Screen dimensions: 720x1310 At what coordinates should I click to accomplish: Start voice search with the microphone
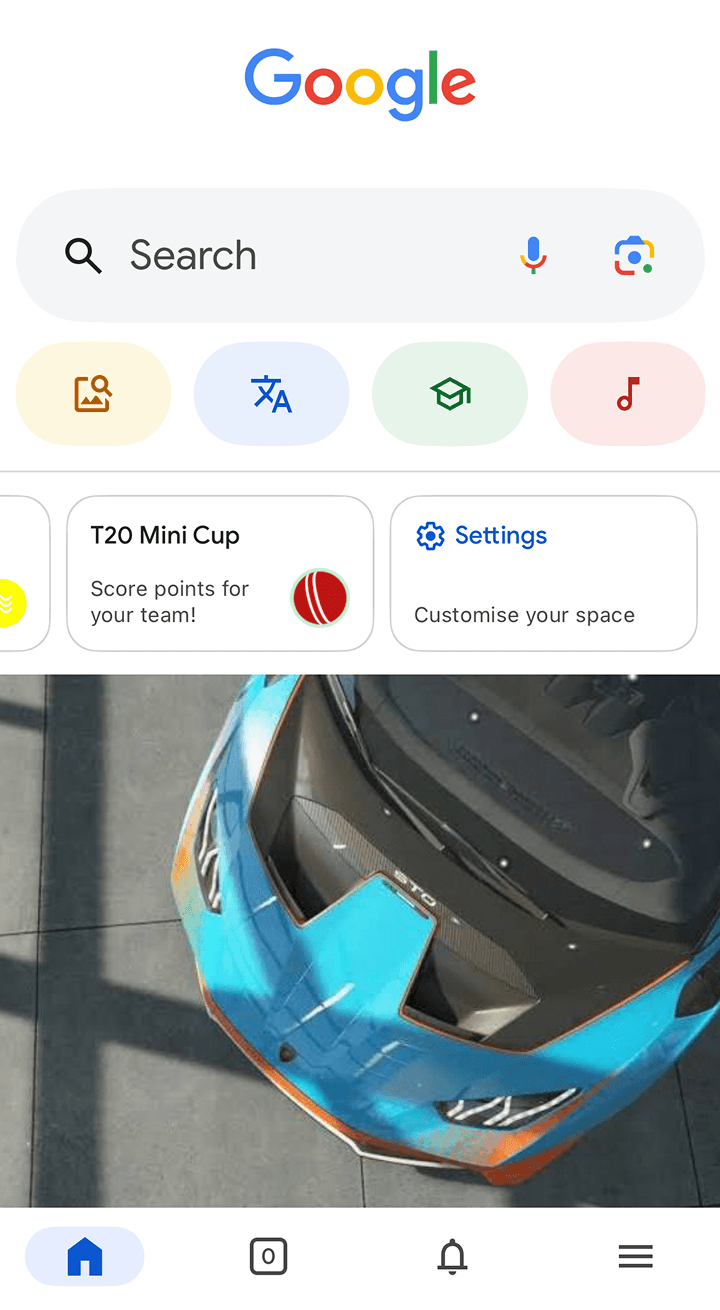point(534,256)
